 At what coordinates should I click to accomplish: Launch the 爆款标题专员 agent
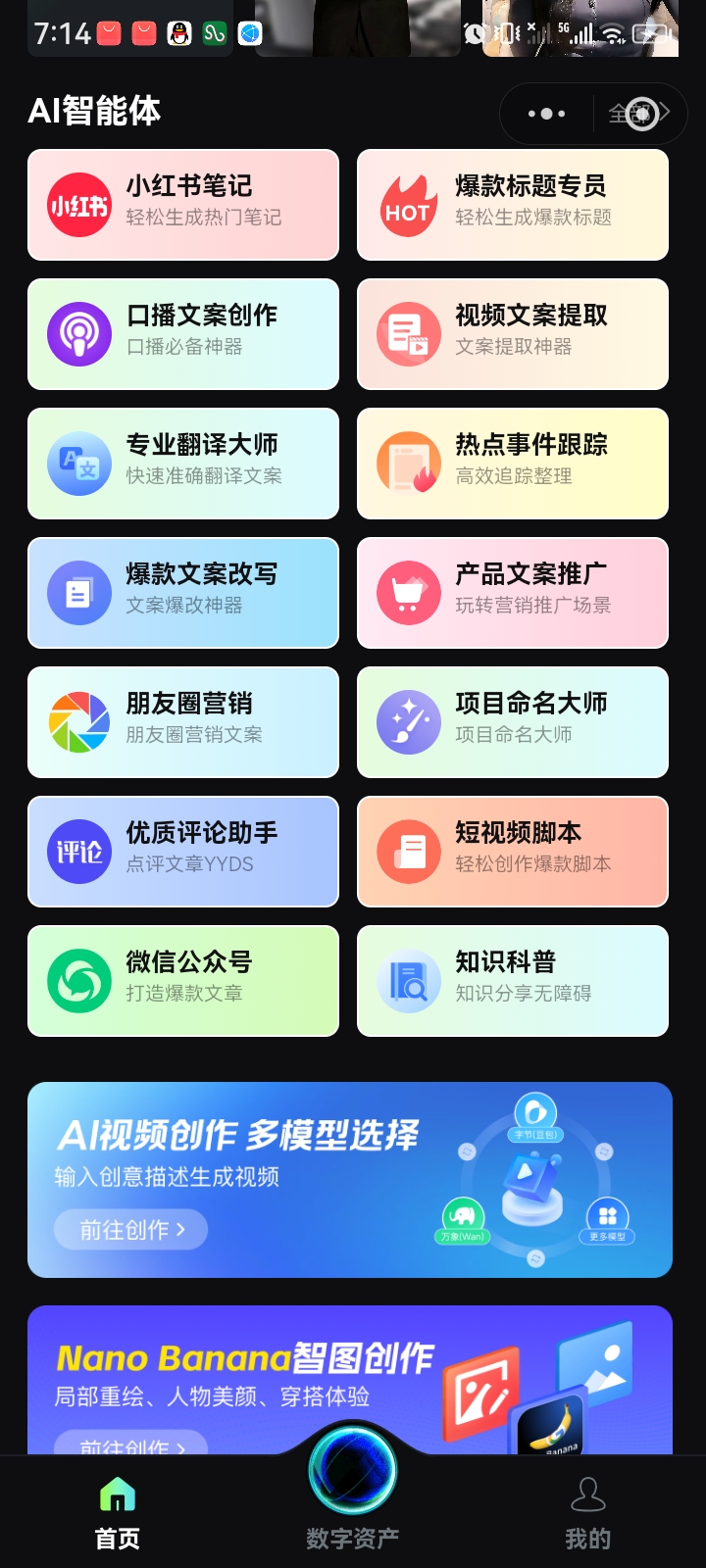click(x=513, y=205)
